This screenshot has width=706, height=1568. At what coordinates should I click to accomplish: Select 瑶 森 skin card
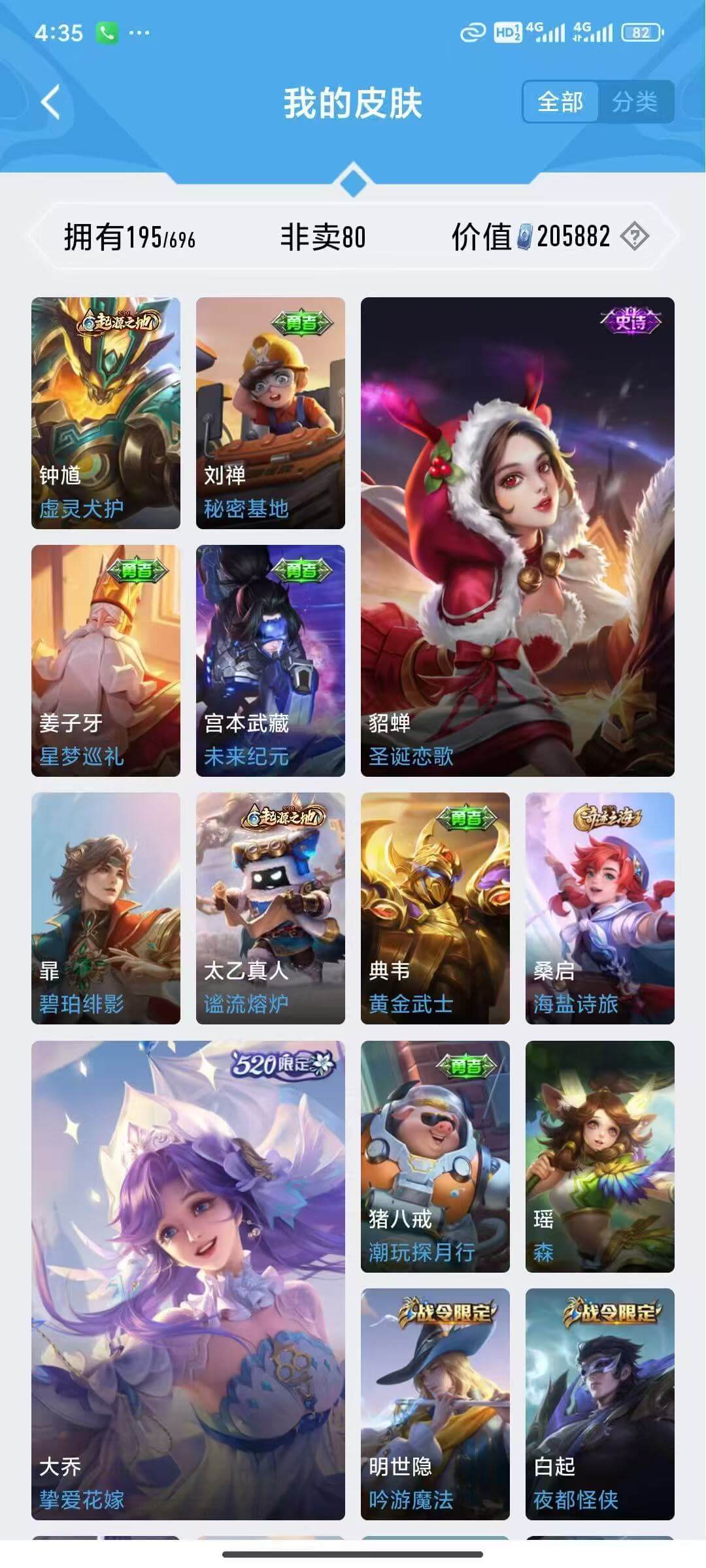[600, 1156]
